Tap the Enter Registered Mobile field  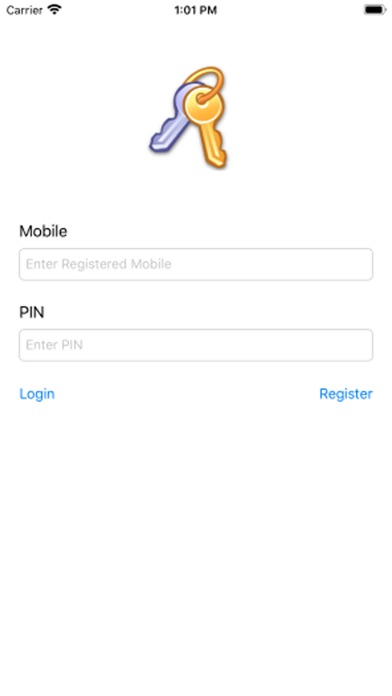(196, 264)
